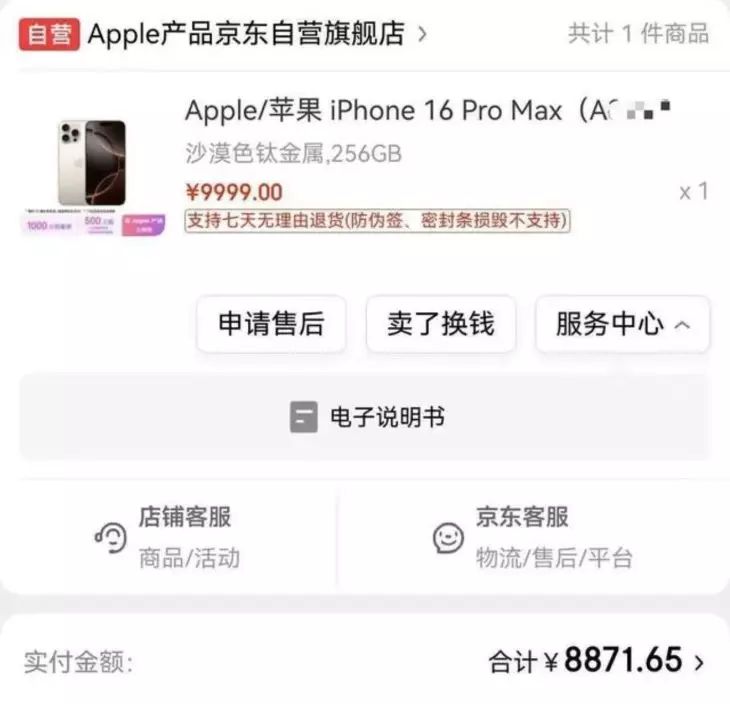The height and width of the screenshot is (704, 730).
Task: Tap 申请售后 button
Action: pyautogui.click(x=271, y=324)
